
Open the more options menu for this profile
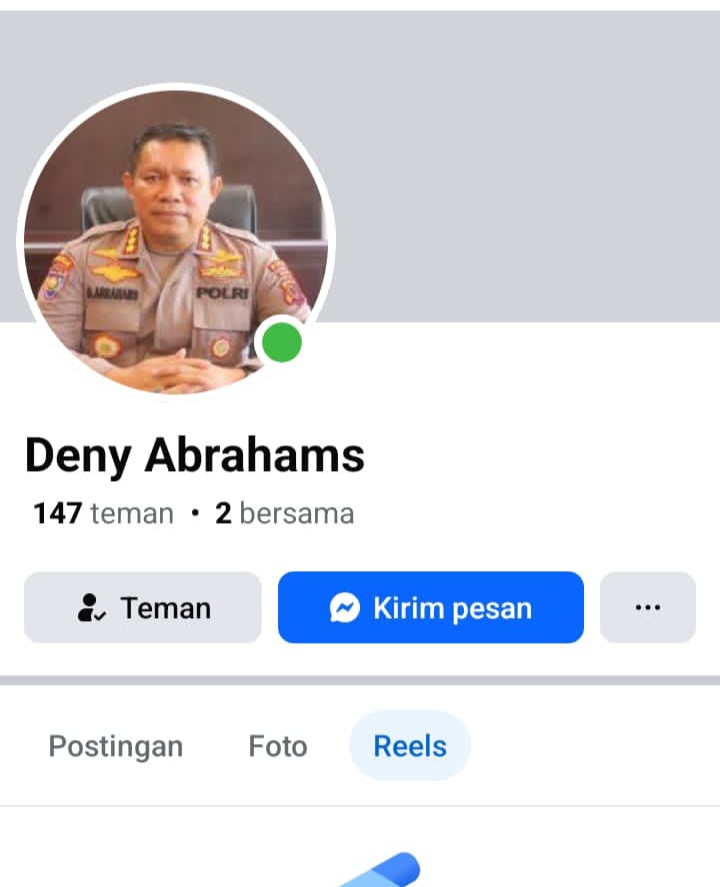tap(647, 607)
